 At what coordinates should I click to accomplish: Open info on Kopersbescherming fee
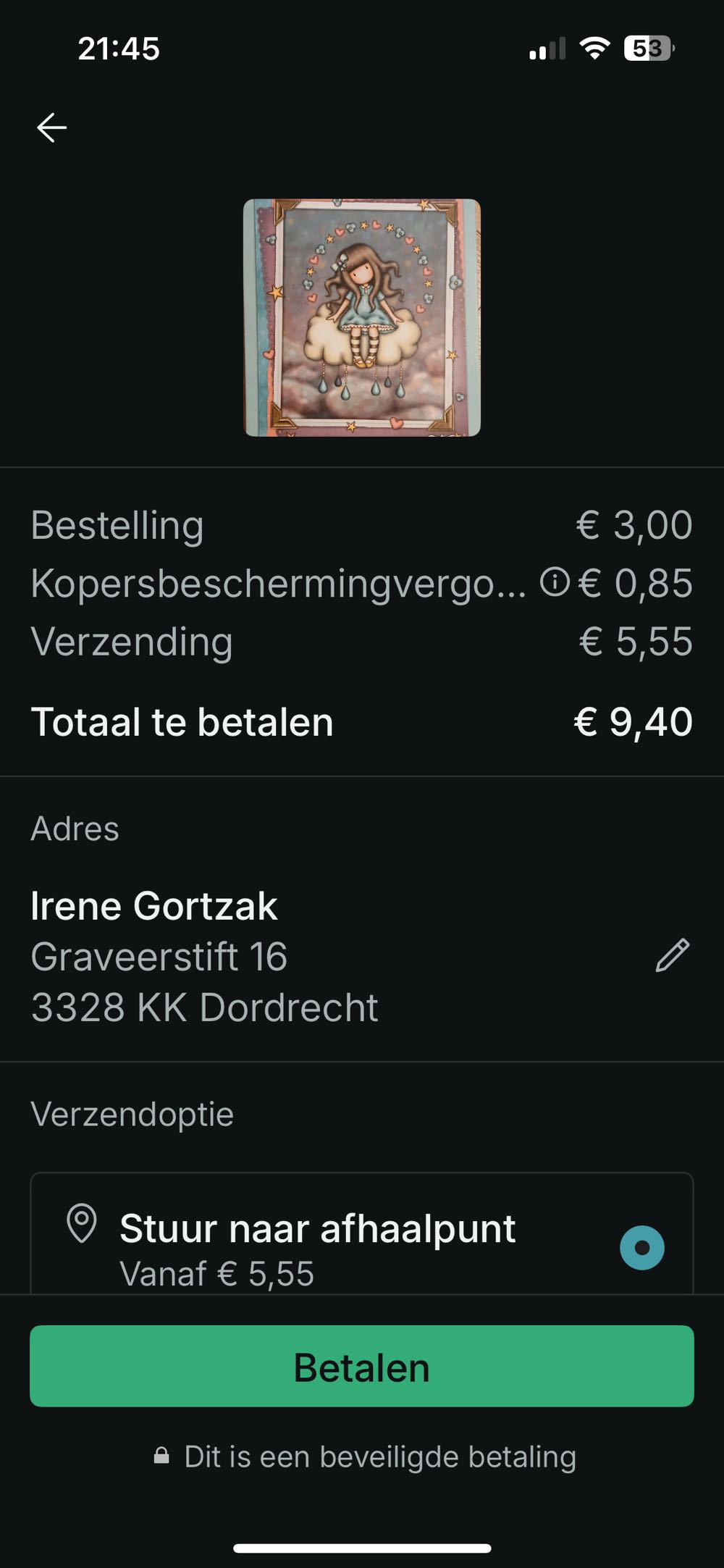tap(555, 582)
